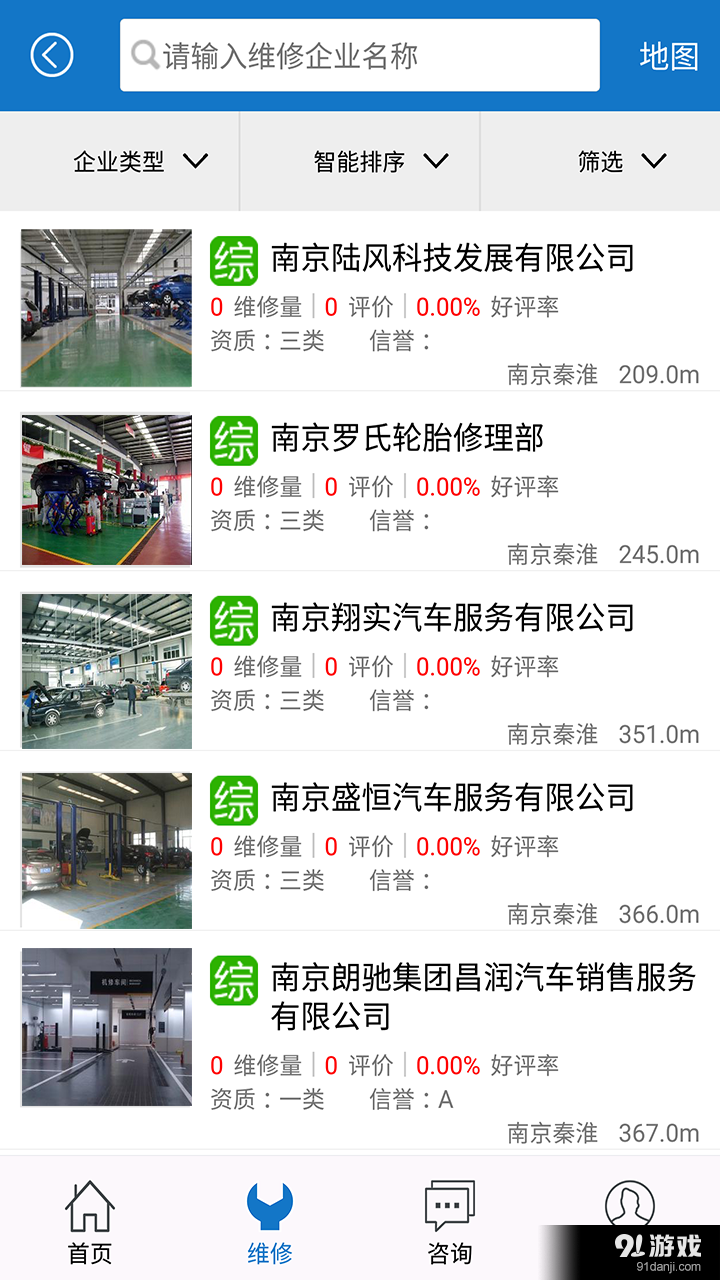
Task: Open the 南京罗氏轮胎修理部 workshop thumbnail
Action: tap(105, 489)
